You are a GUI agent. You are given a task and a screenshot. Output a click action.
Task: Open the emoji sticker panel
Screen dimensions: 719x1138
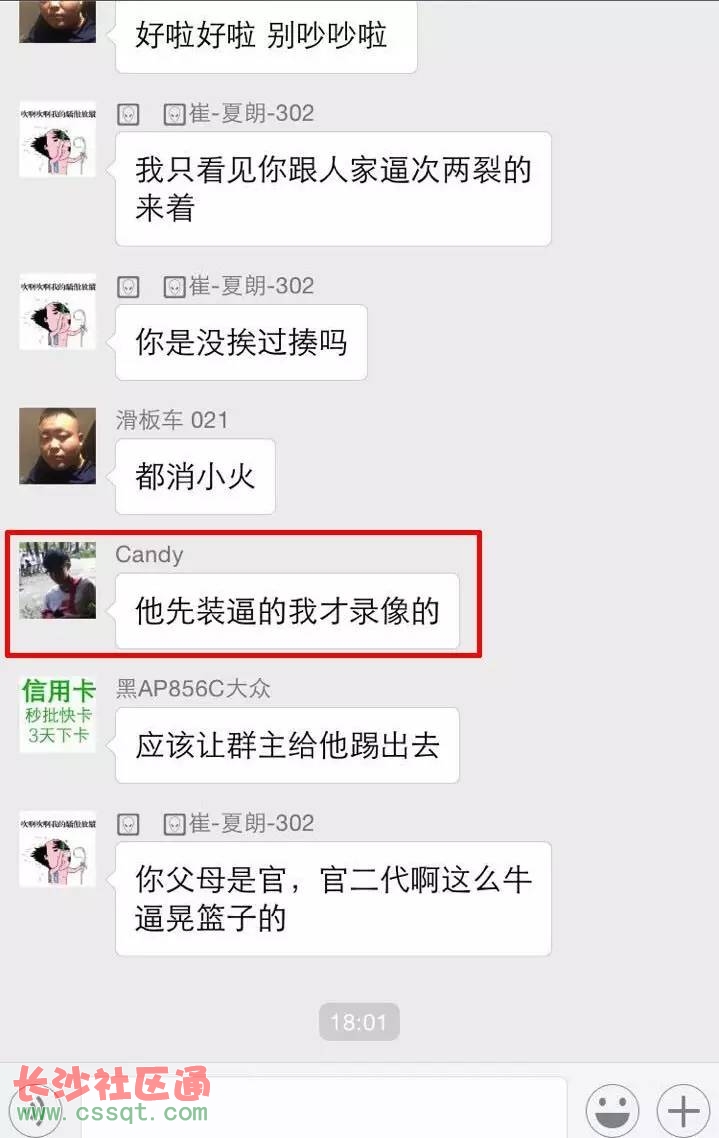612,1109
